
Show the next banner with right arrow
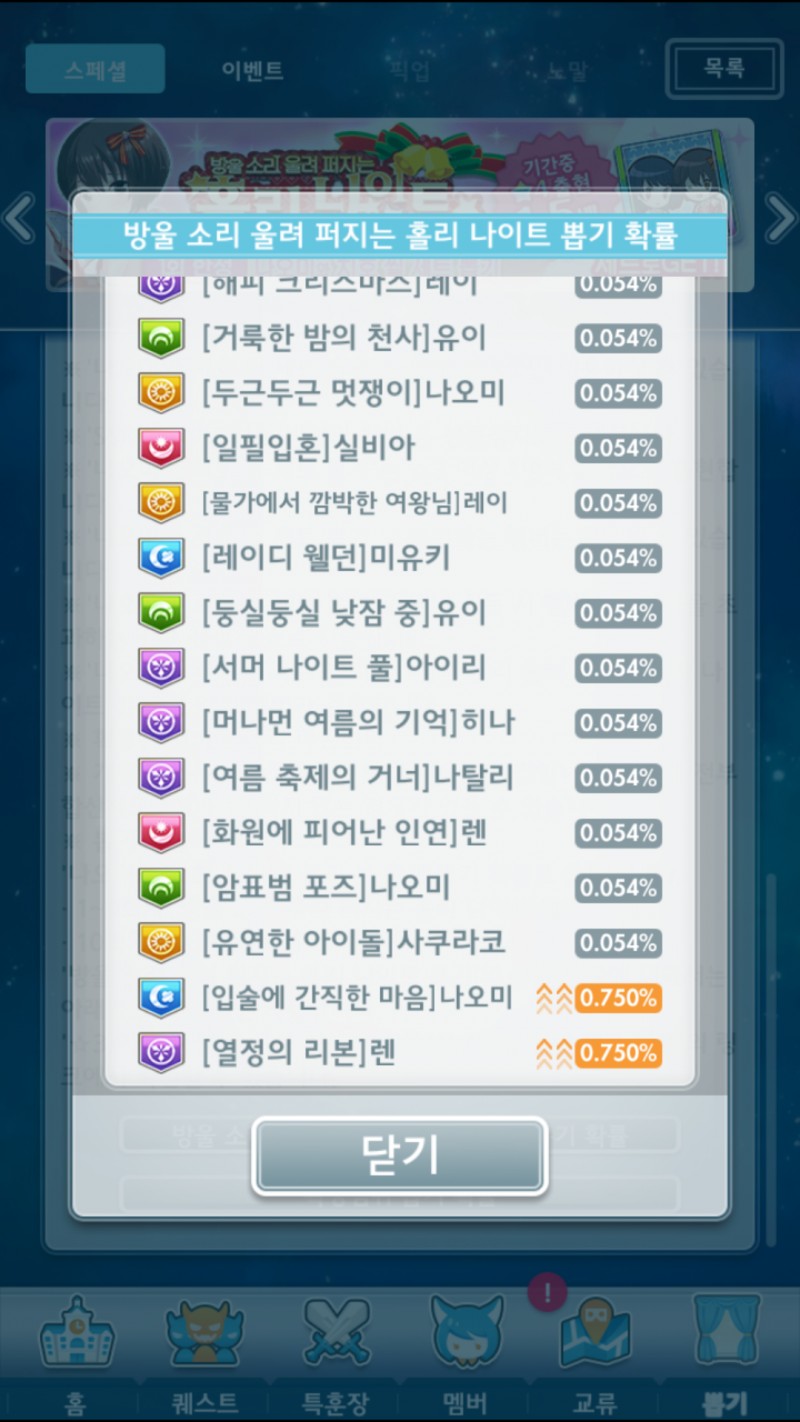[780, 218]
